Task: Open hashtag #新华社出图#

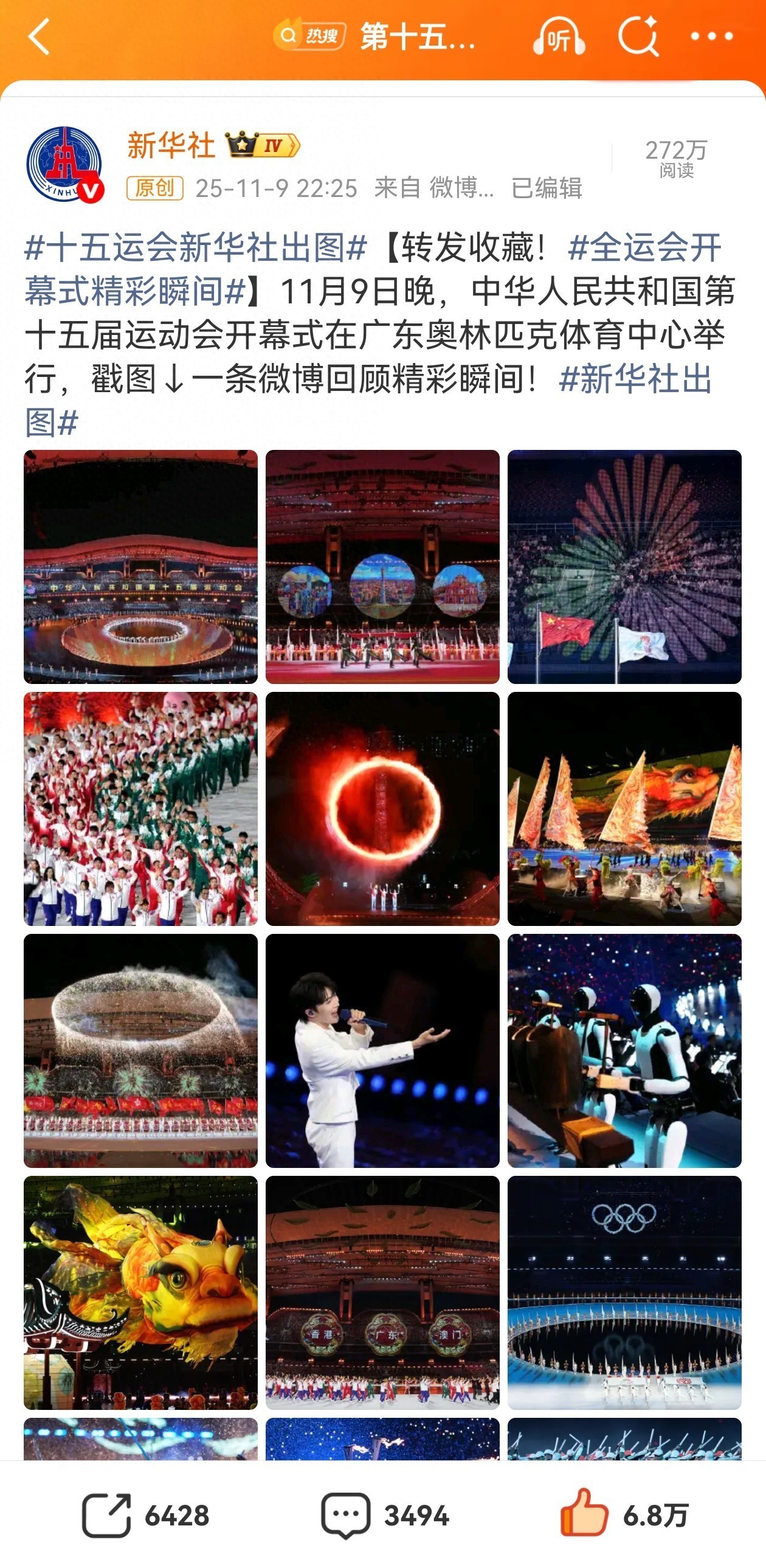Action: pyautogui.click(x=635, y=379)
